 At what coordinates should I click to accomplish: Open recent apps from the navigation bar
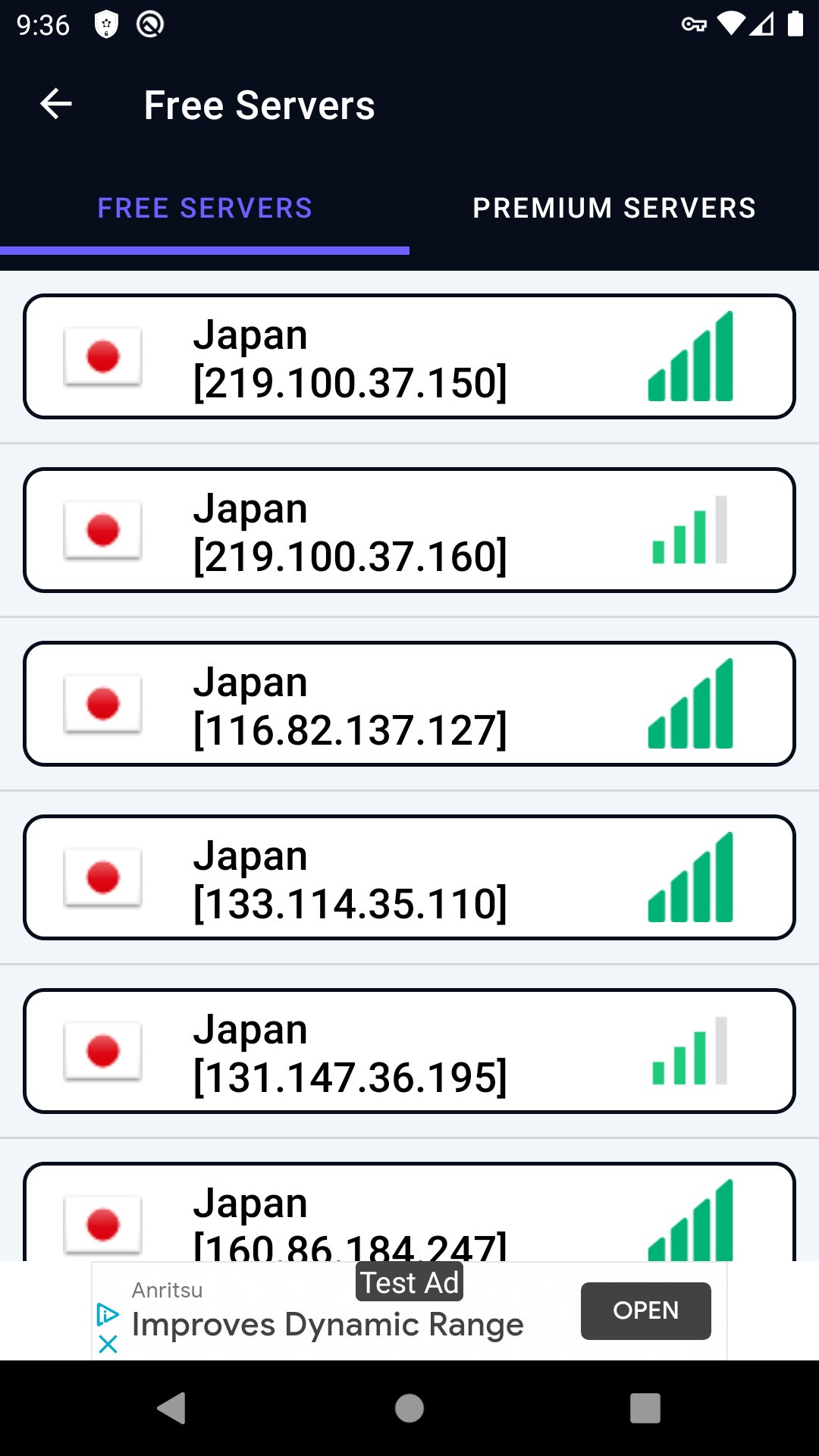pos(645,1408)
